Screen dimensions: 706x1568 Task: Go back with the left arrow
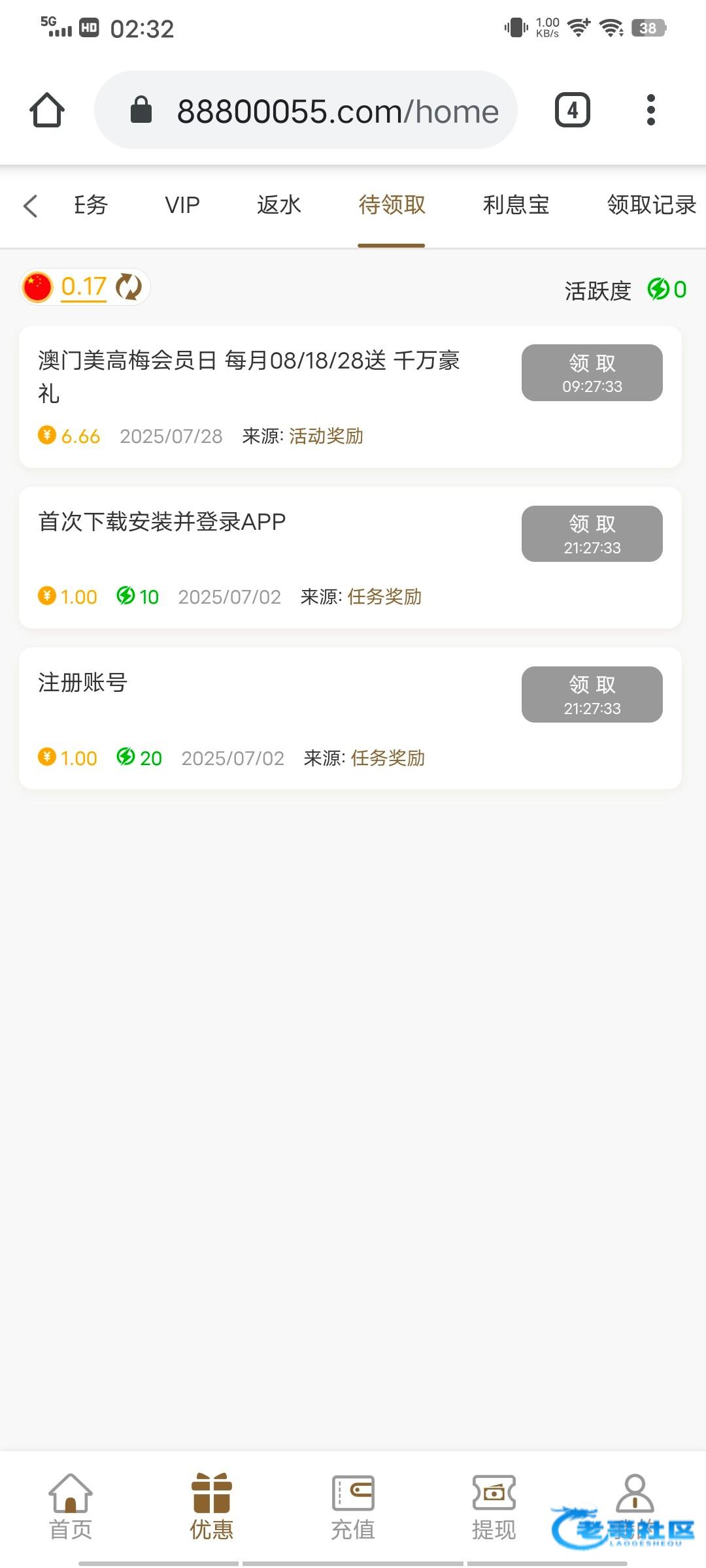[x=30, y=206]
